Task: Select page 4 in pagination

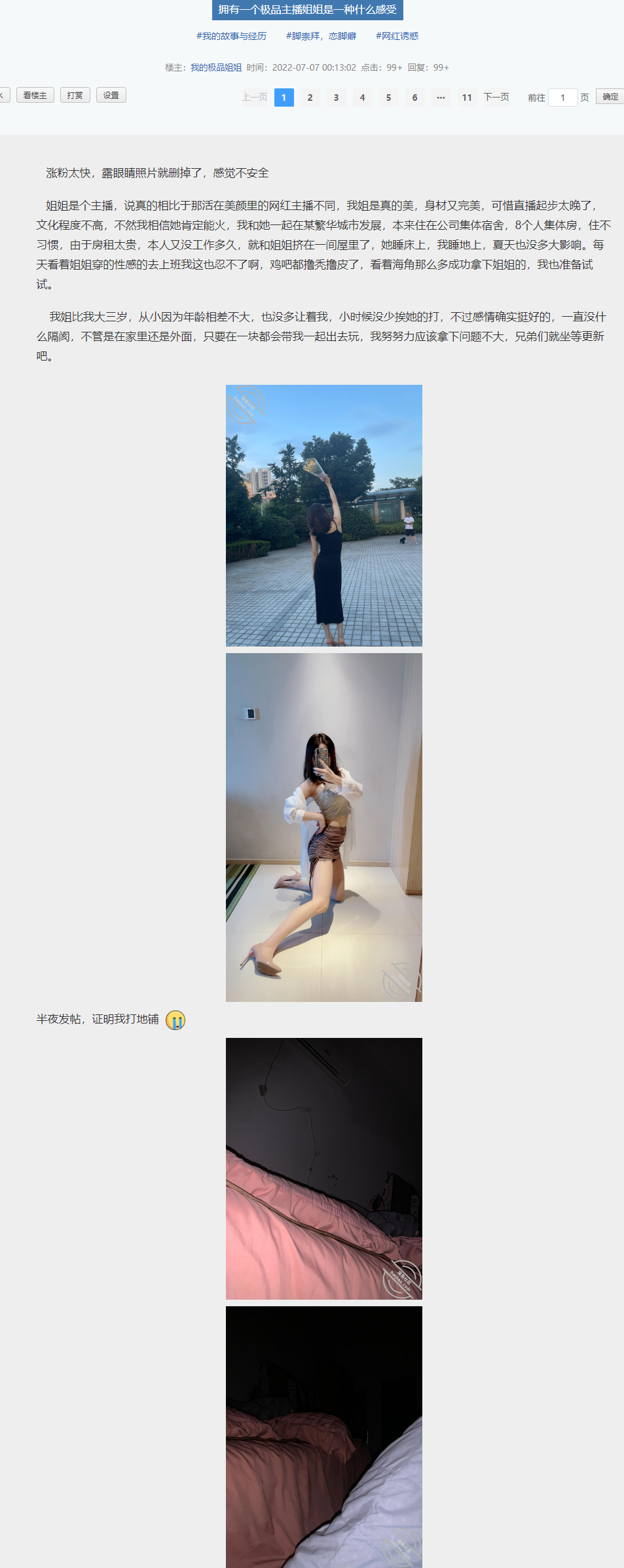Action: coord(362,98)
